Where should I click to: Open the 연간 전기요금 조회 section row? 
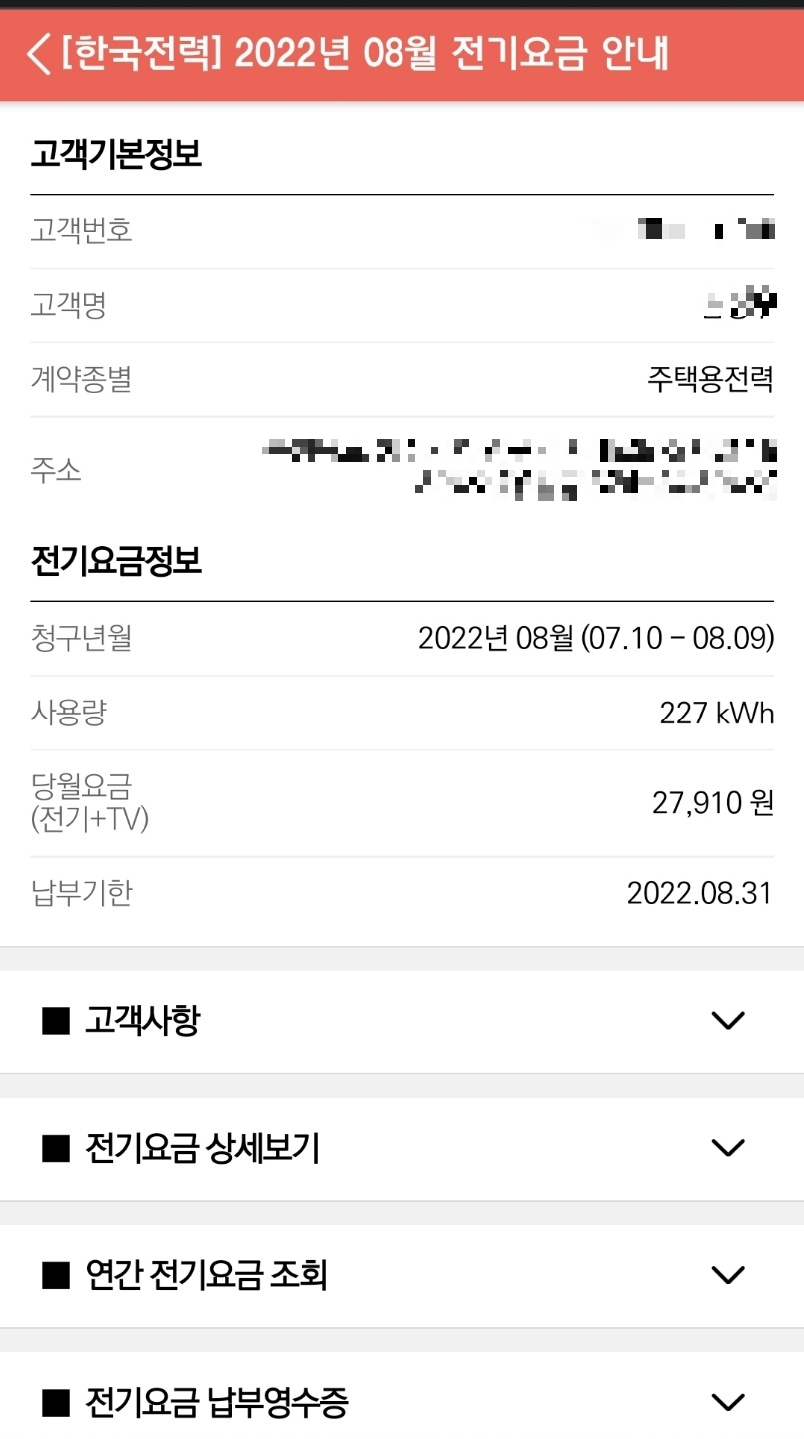pyautogui.click(x=400, y=1275)
